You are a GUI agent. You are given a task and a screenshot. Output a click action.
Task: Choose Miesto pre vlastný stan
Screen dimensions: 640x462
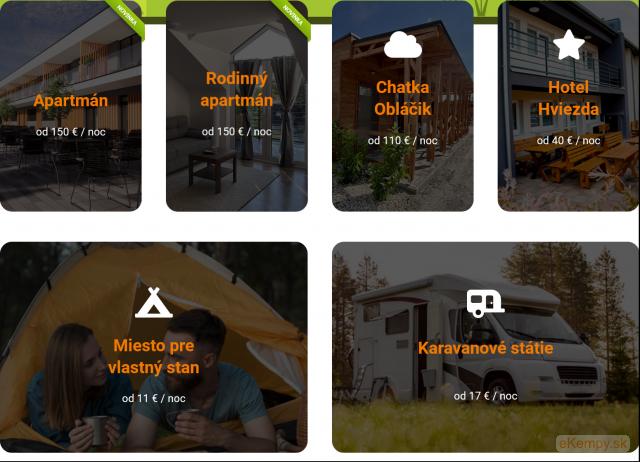[x=153, y=356]
